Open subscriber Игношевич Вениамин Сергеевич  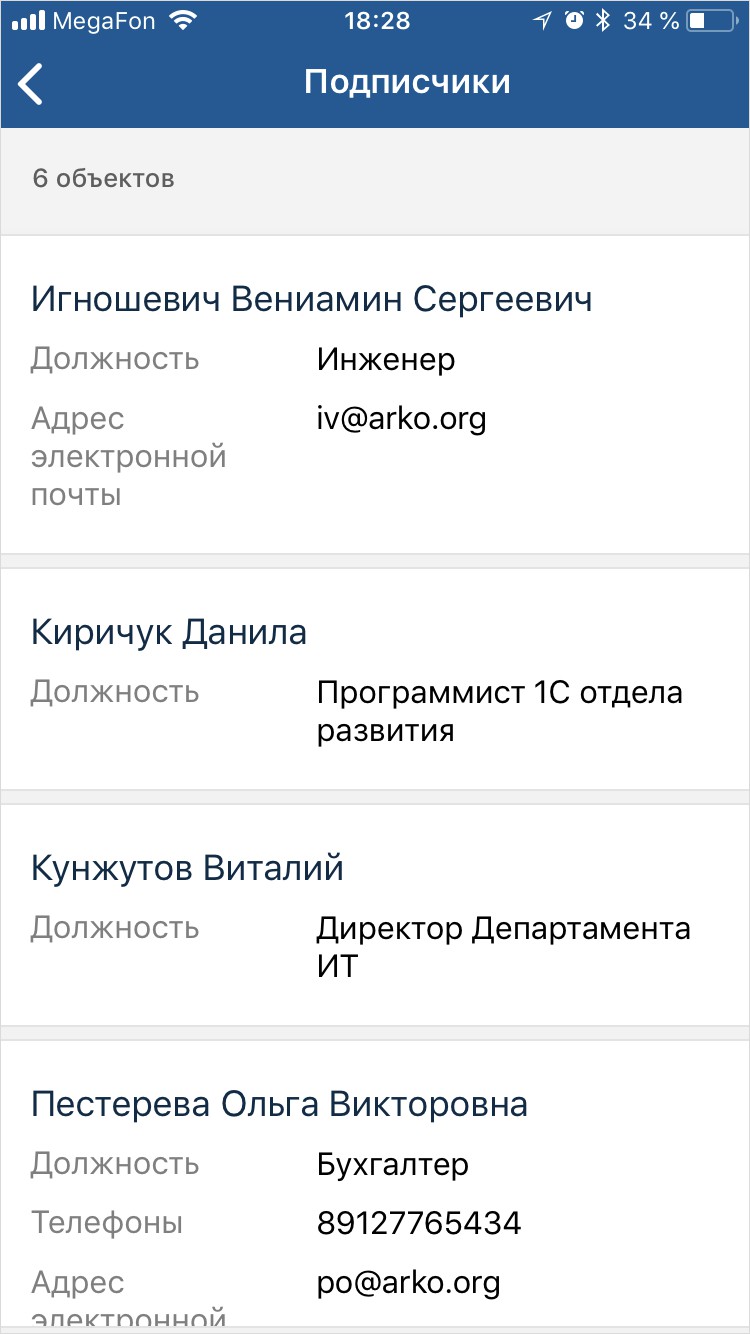375,395
